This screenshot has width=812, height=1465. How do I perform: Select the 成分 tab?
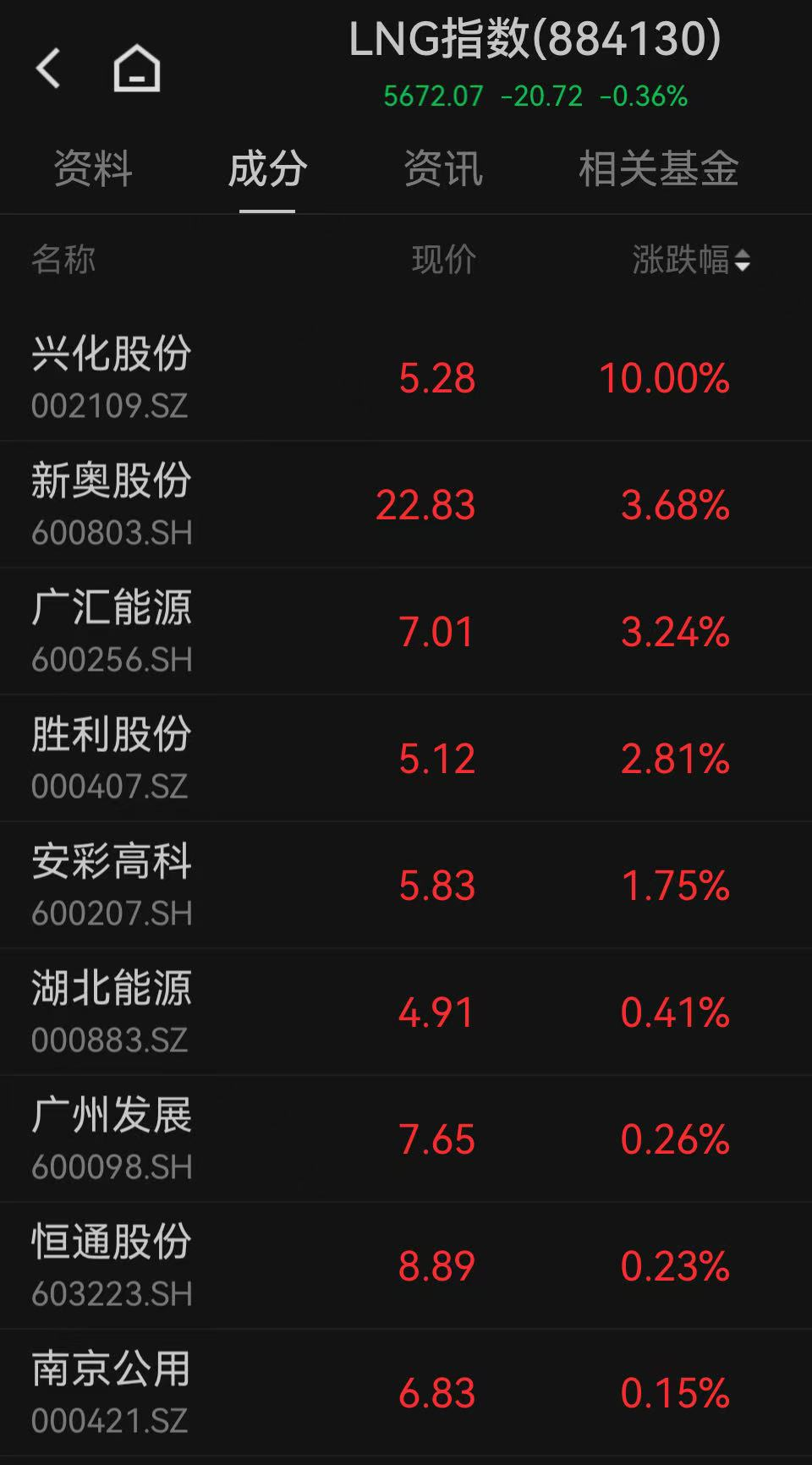[x=267, y=168]
